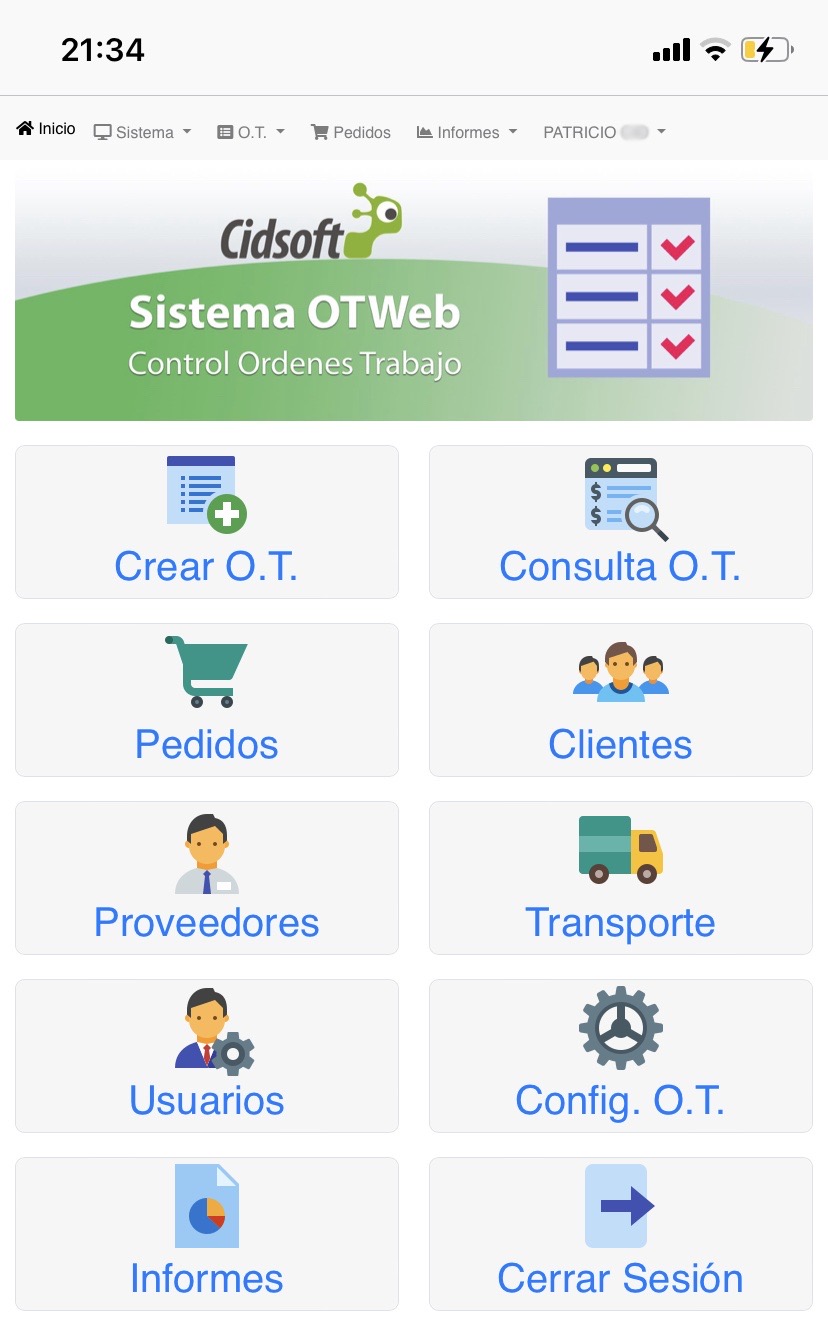828x1325 pixels.
Task: Open the Informes report card
Action: 207,1234
